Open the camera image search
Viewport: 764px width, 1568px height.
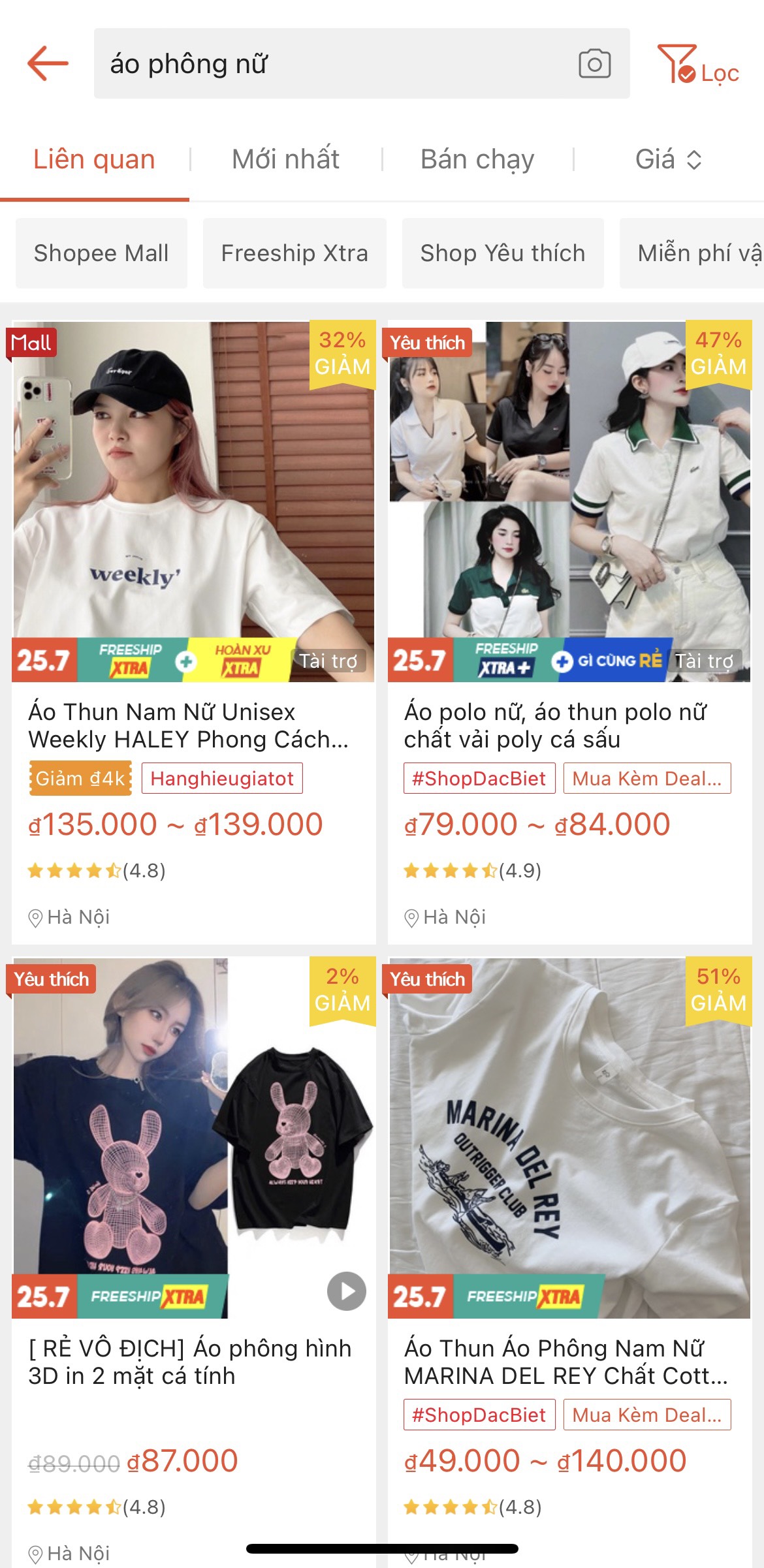594,64
